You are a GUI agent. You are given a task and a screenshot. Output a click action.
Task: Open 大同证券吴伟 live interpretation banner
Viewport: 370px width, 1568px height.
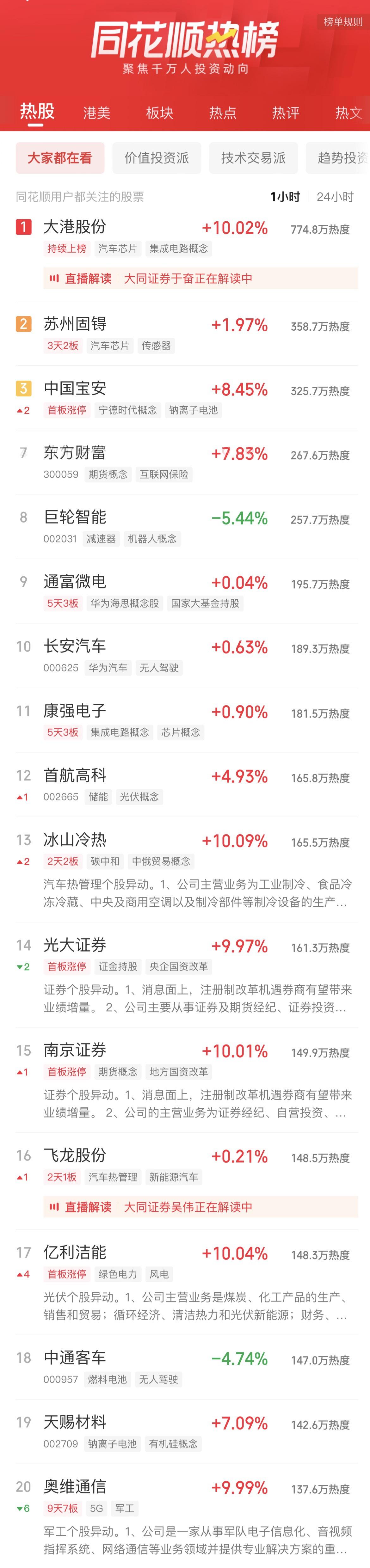click(x=200, y=1207)
